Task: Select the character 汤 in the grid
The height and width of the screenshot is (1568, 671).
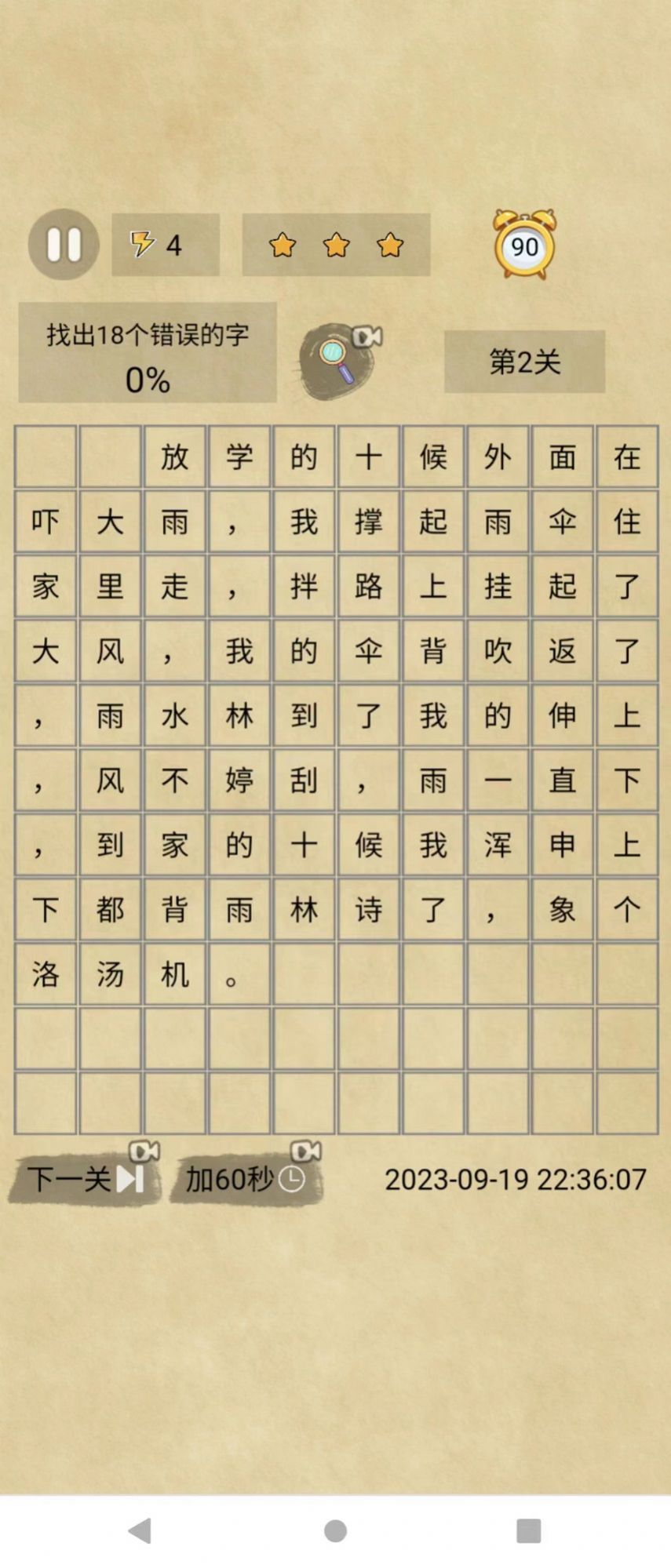Action: 110,974
